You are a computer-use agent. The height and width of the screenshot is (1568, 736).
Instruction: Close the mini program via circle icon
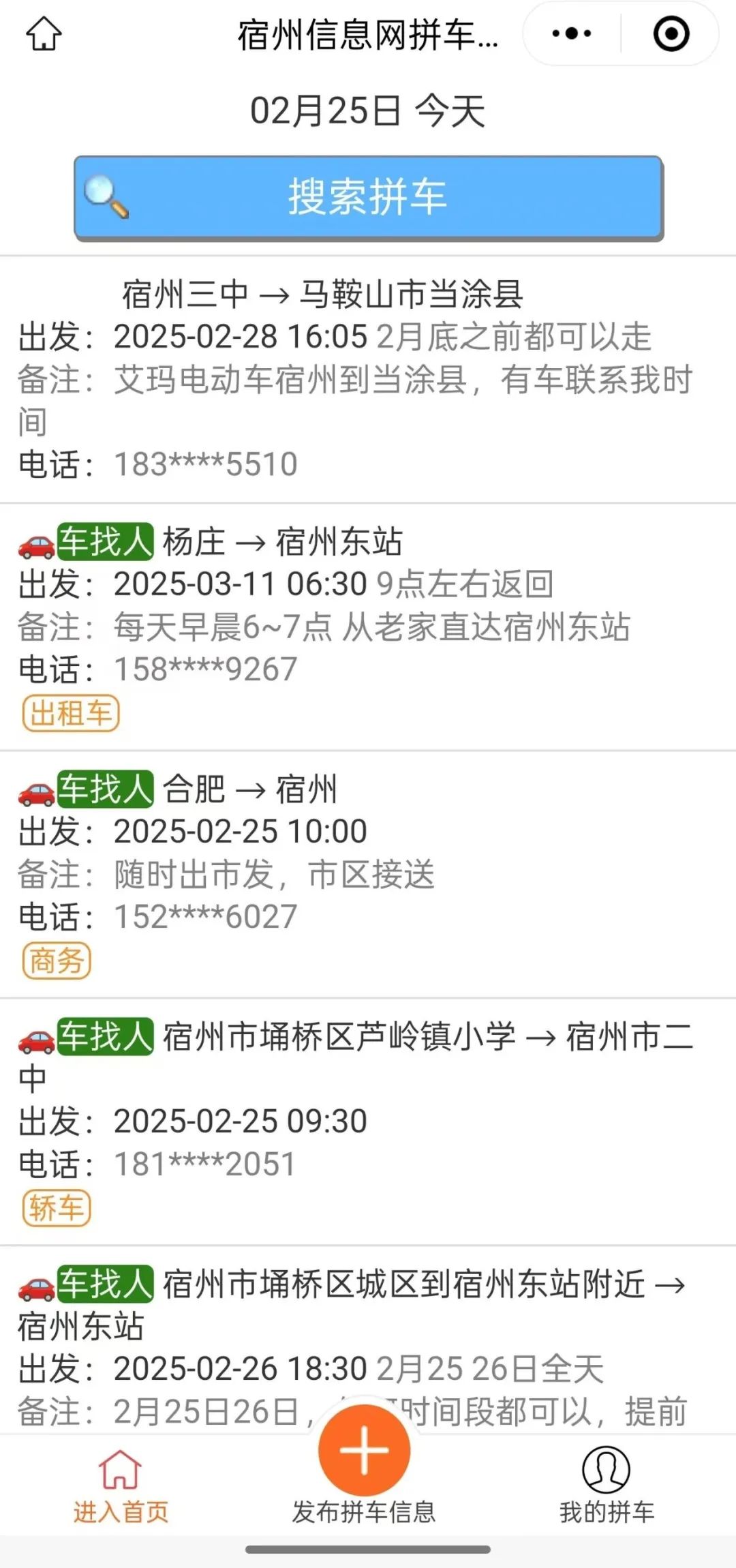click(671, 33)
